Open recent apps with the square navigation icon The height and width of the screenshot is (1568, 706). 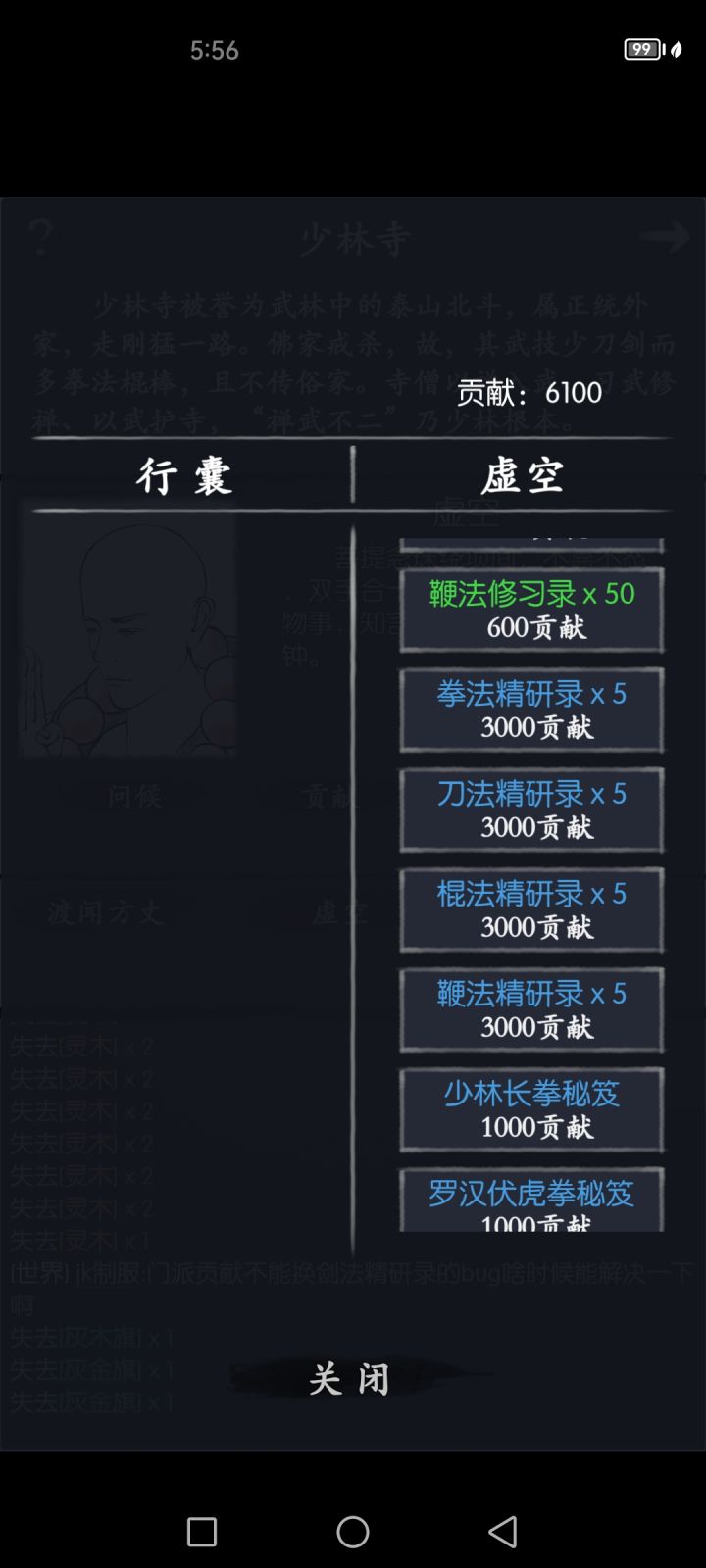[204, 1527]
